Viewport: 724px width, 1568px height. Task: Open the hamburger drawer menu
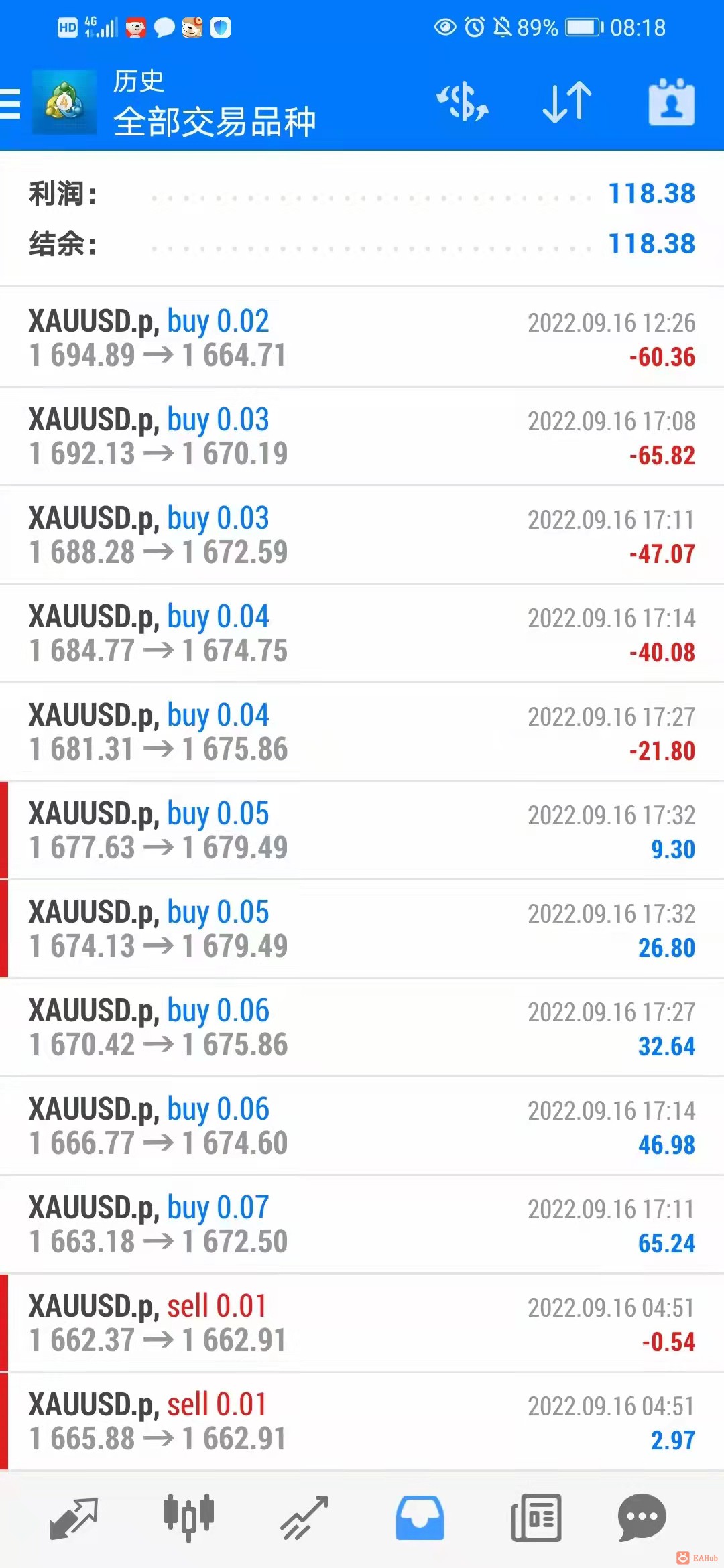click(10, 104)
